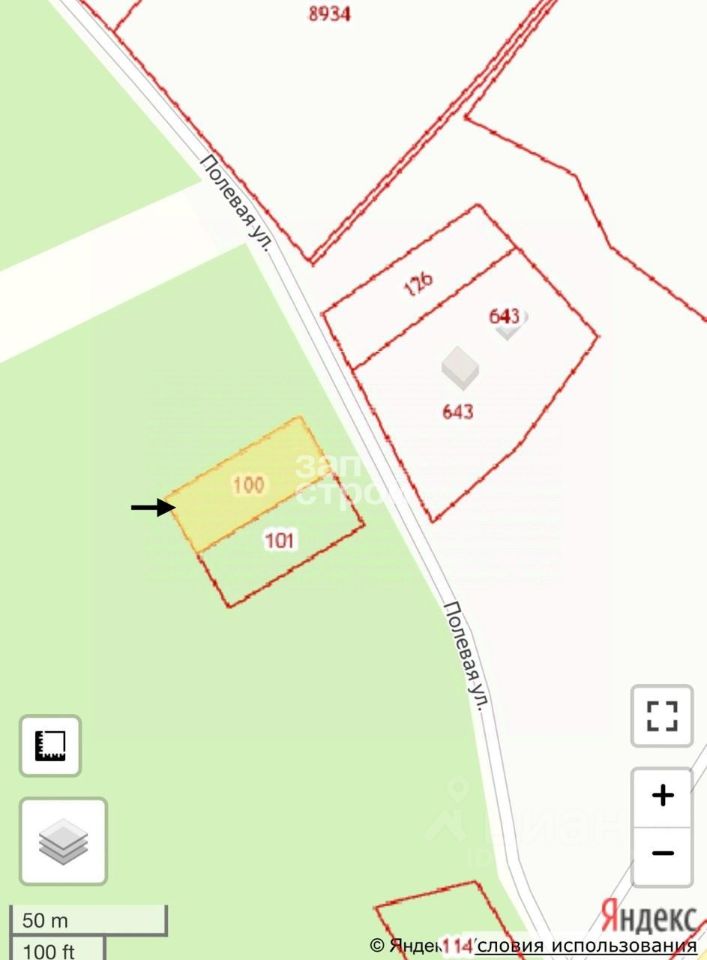Open the map layers selector

coord(63,841)
